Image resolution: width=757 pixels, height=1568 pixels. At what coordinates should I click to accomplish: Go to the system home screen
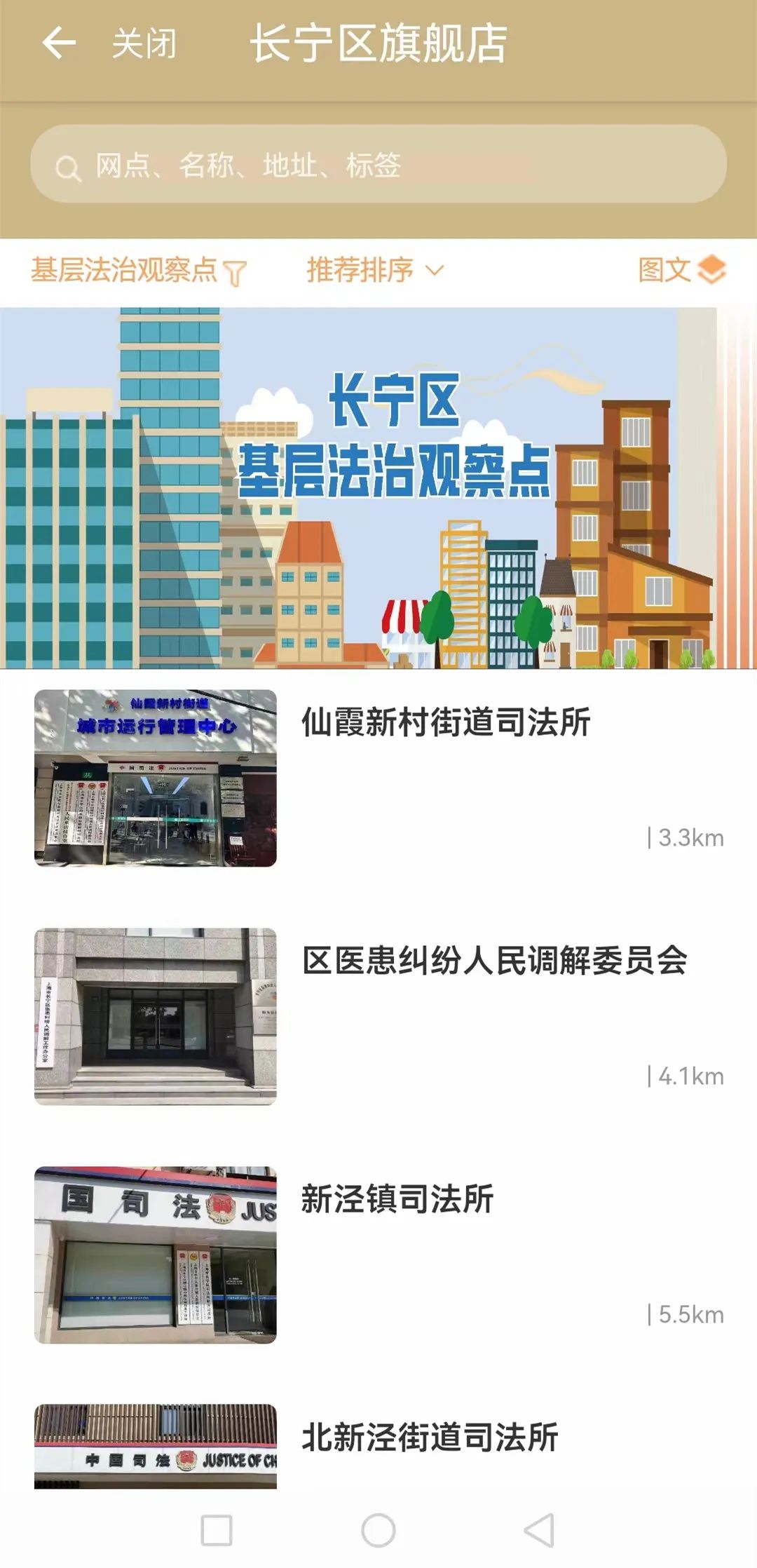coord(378,1529)
